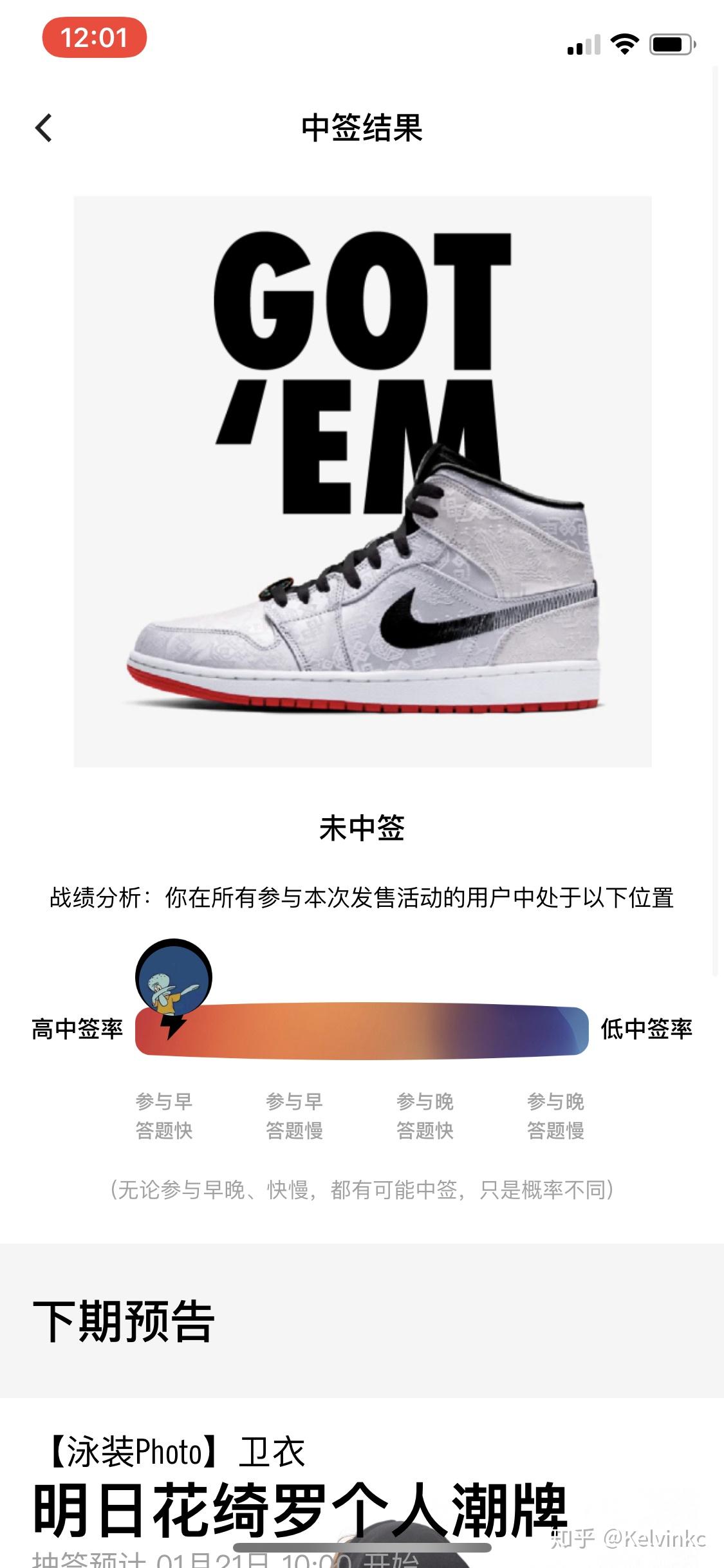Tap the back arrow to exit results
Viewport: 724px width, 1568px height.
(43, 129)
